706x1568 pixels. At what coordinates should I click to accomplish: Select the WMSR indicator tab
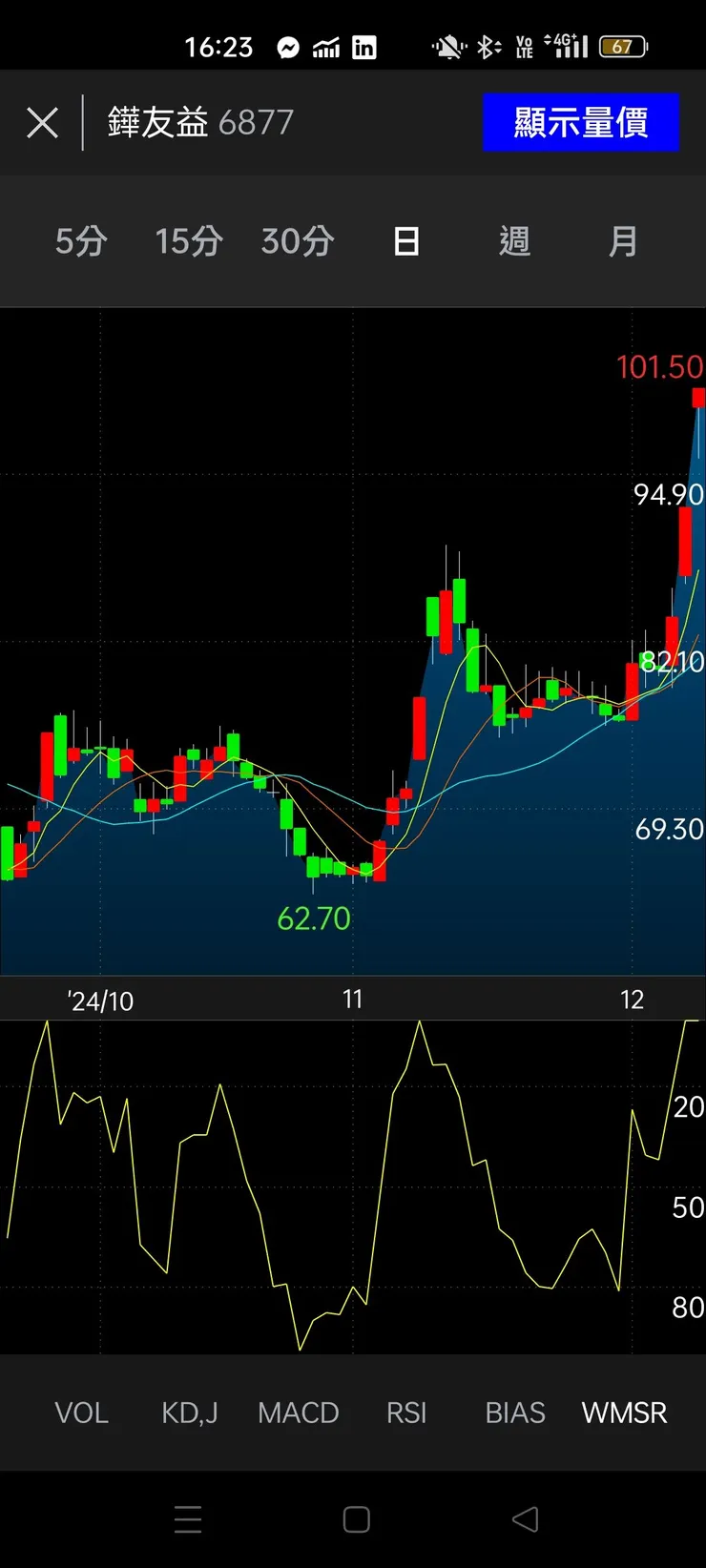[624, 1413]
